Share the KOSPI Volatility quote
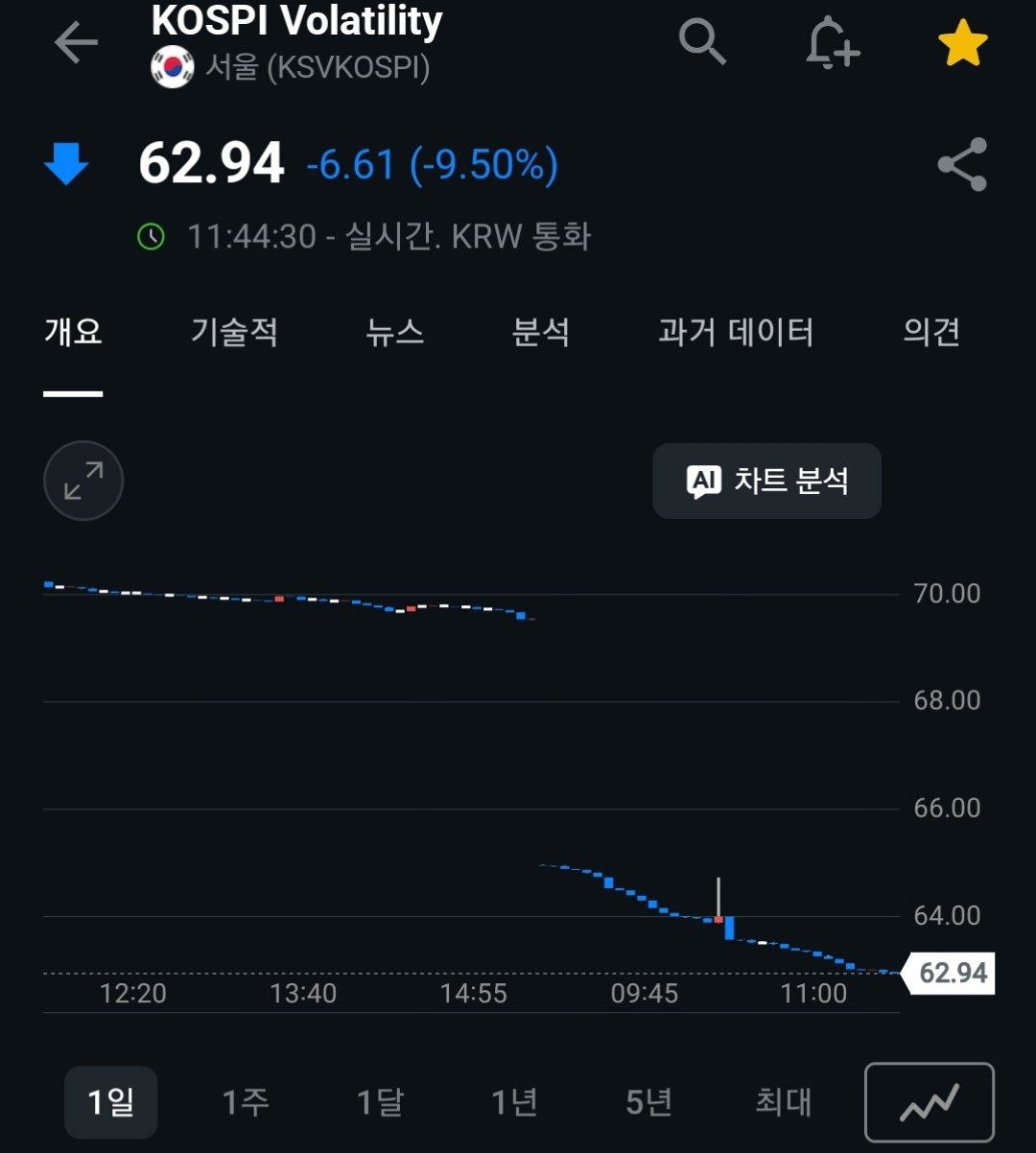The width and height of the screenshot is (1036, 1153). pyautogui.click(x=961, y=164)
